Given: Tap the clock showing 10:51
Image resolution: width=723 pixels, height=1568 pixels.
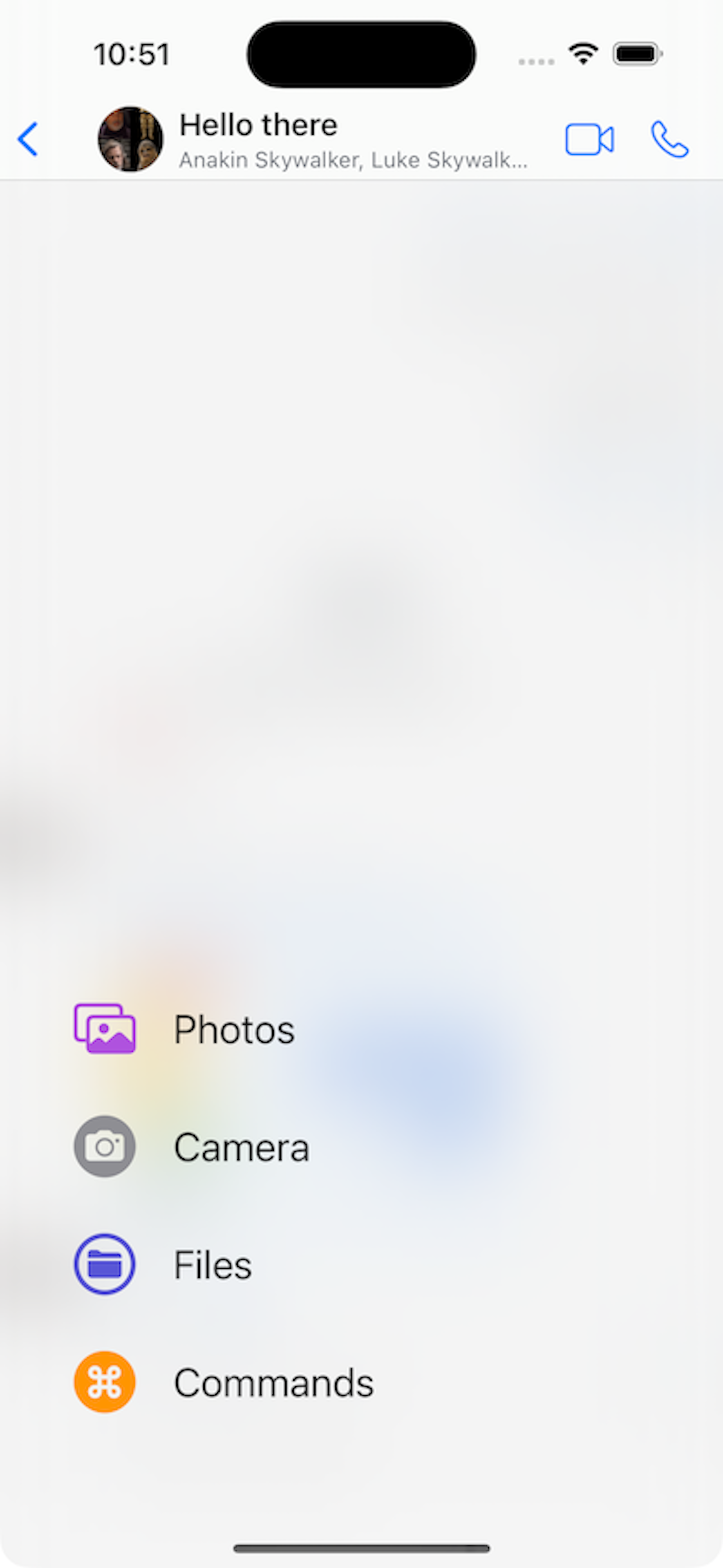Looking at the screenshot, I should point(131,54).
